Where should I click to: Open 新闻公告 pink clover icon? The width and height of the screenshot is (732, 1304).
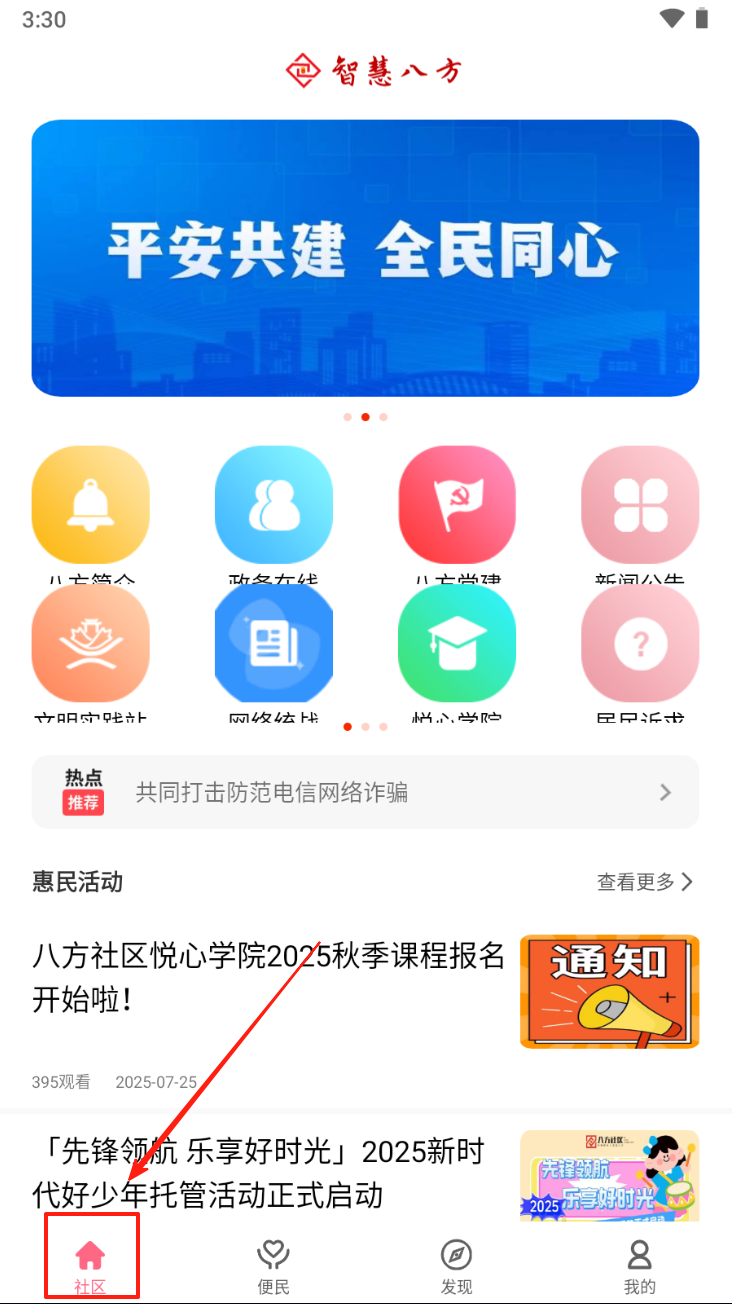640,505
